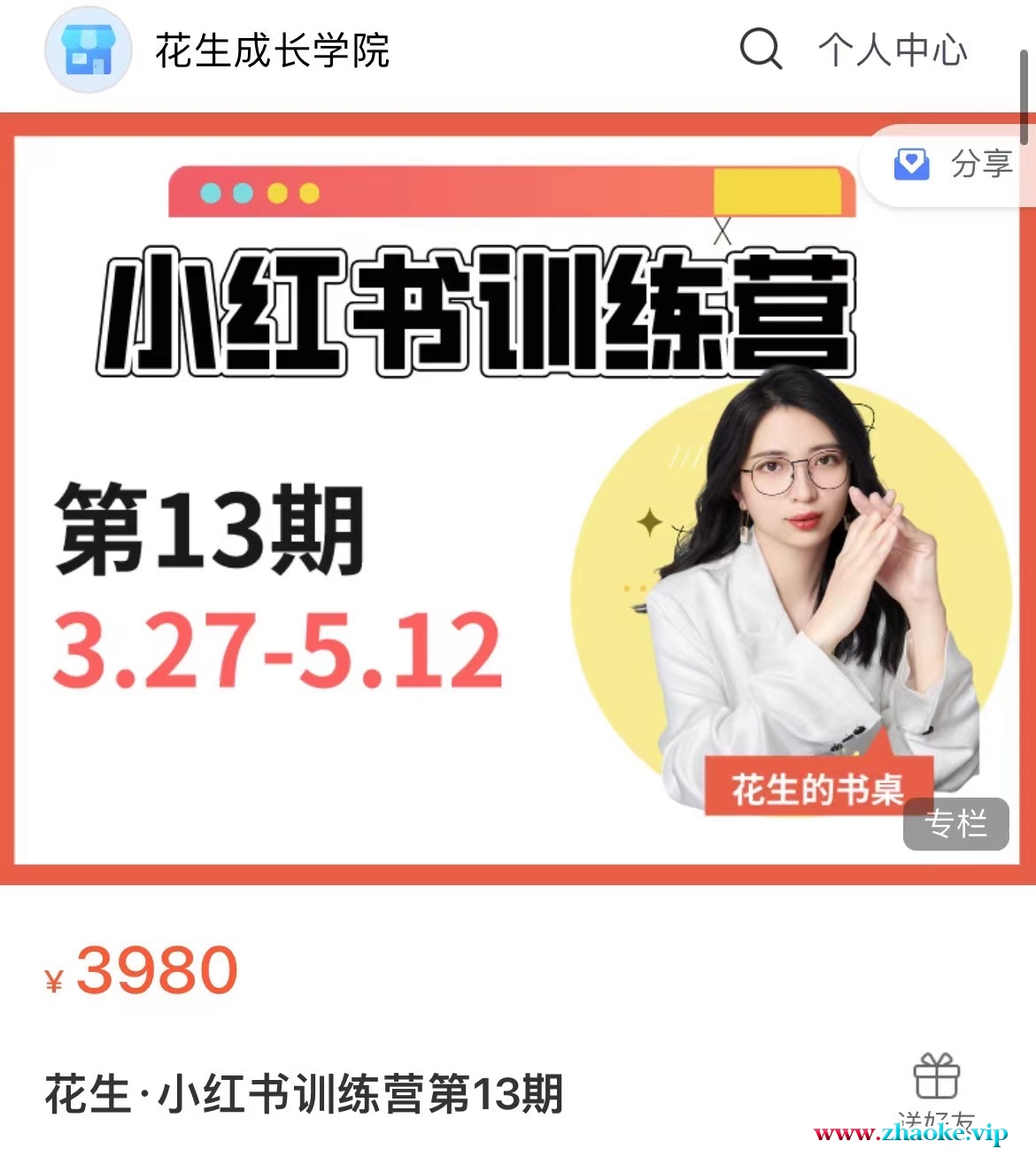Open the search magnifier icon
This screenshot has width=1036, height=1149.
tap(761, 49)
